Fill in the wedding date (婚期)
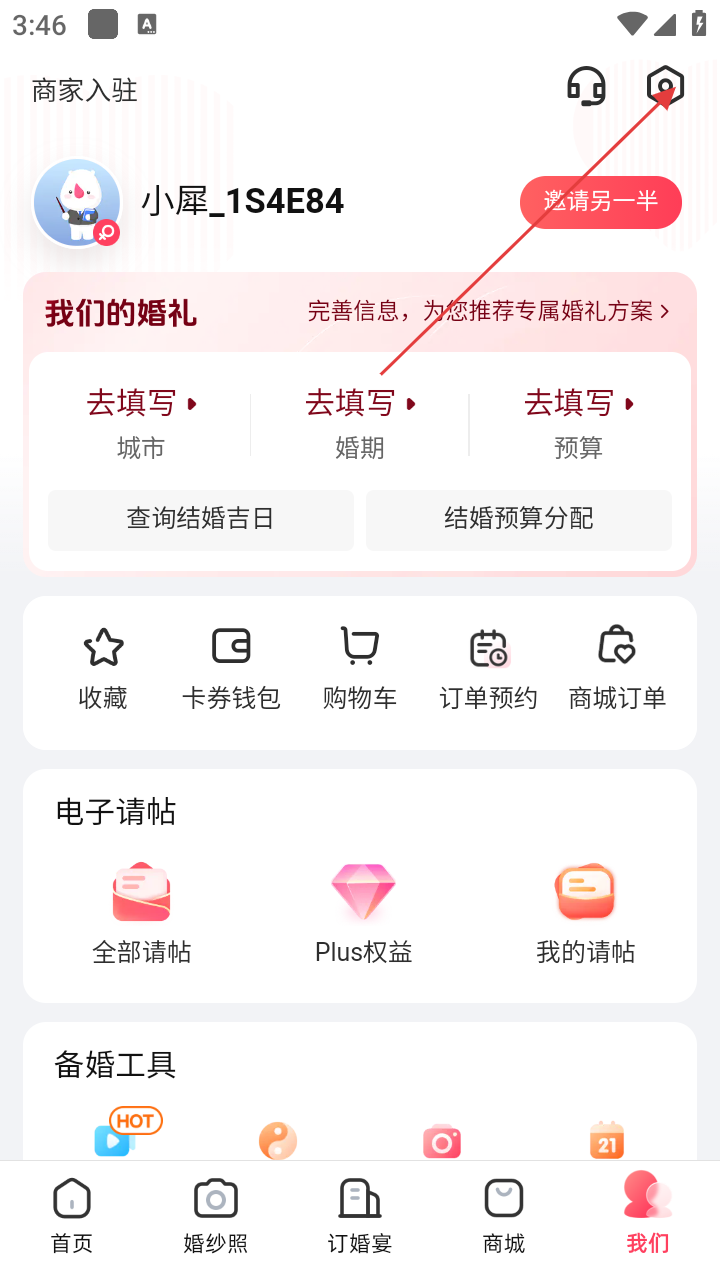Image resolution: width=720 pixels, height=1280 pixels. point(360,422)
